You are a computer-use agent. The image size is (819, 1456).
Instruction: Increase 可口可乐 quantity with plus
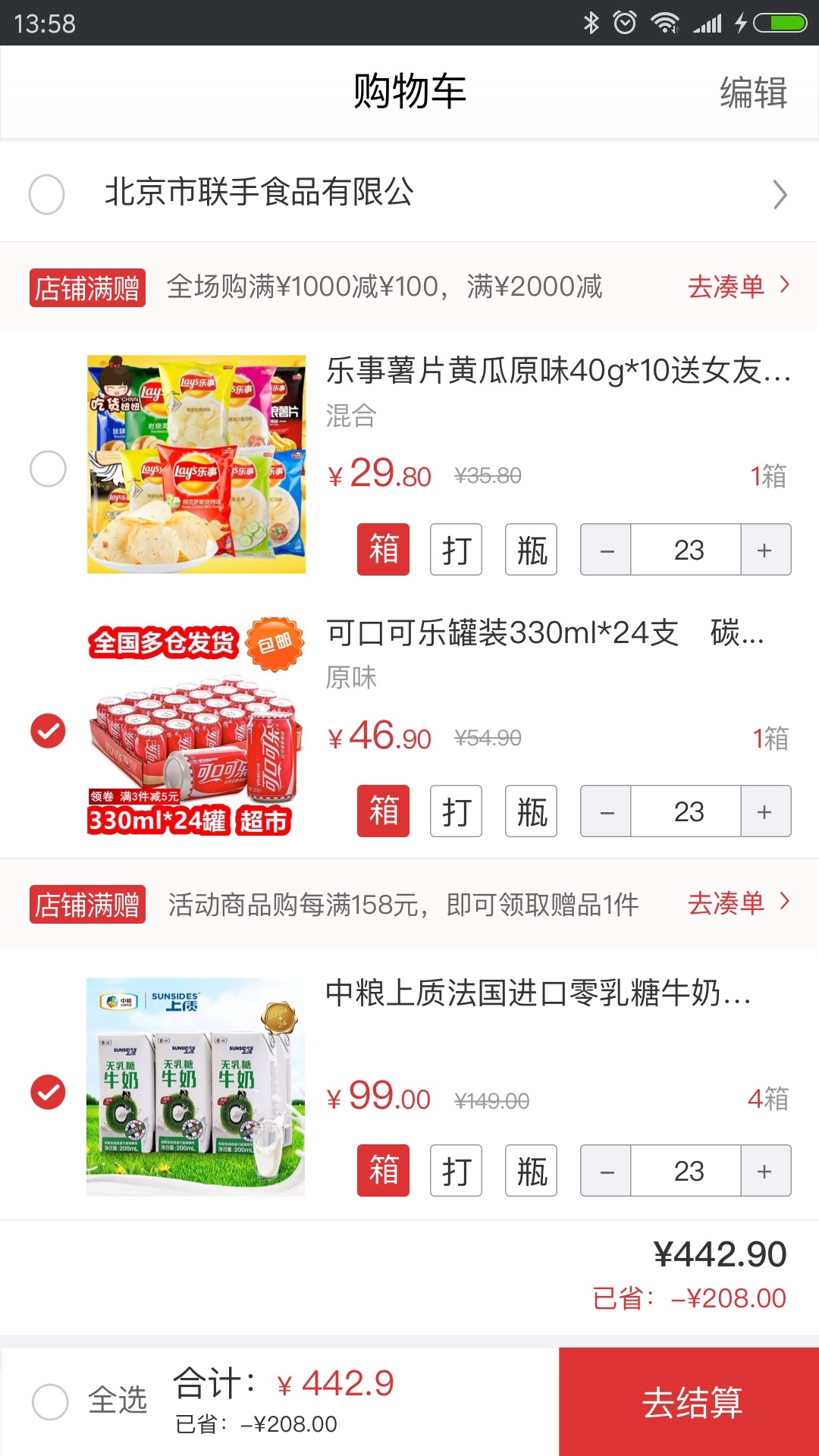pos(764,811)
